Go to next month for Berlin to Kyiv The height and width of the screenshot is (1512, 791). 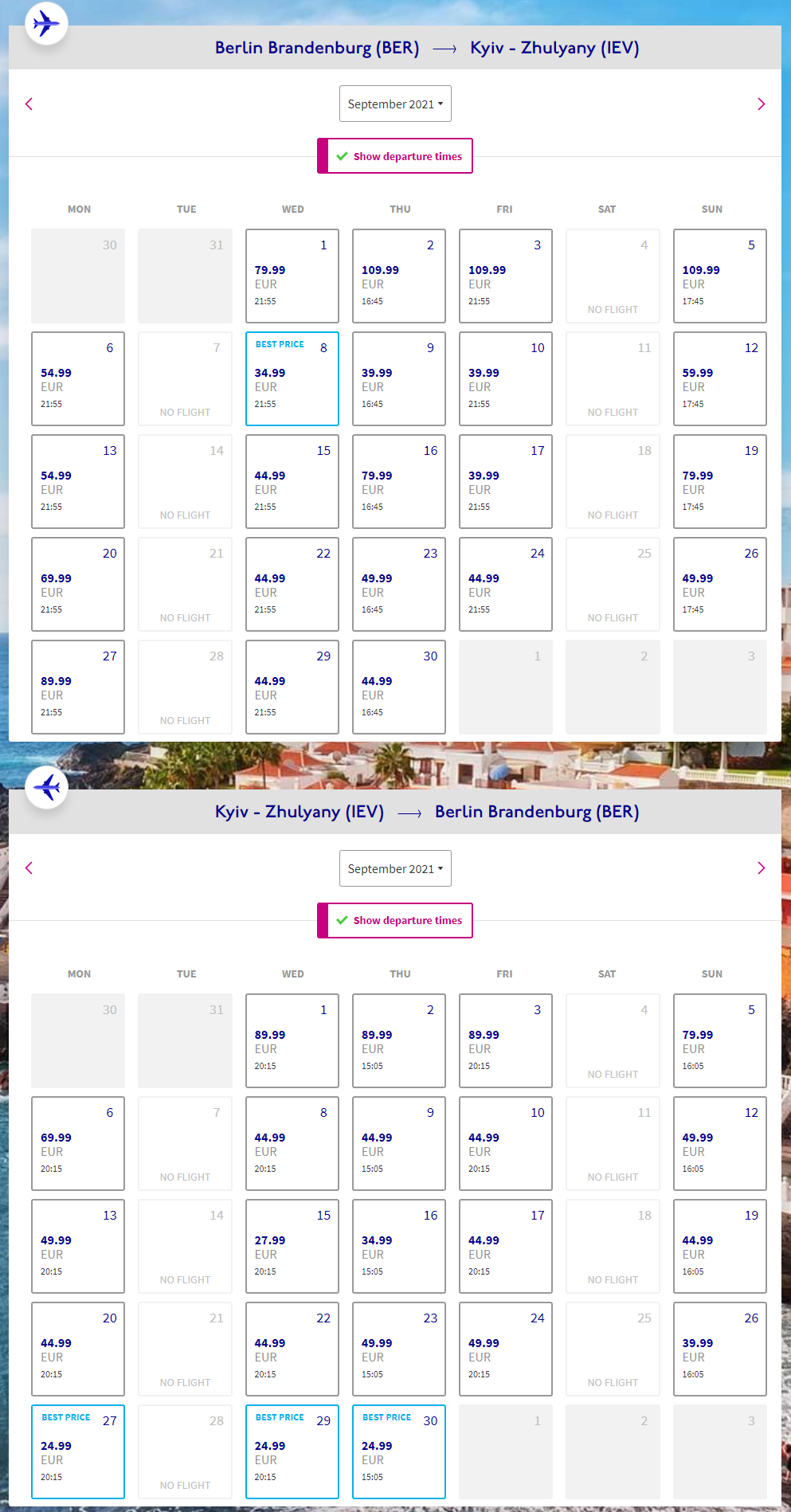click(761, 104)
